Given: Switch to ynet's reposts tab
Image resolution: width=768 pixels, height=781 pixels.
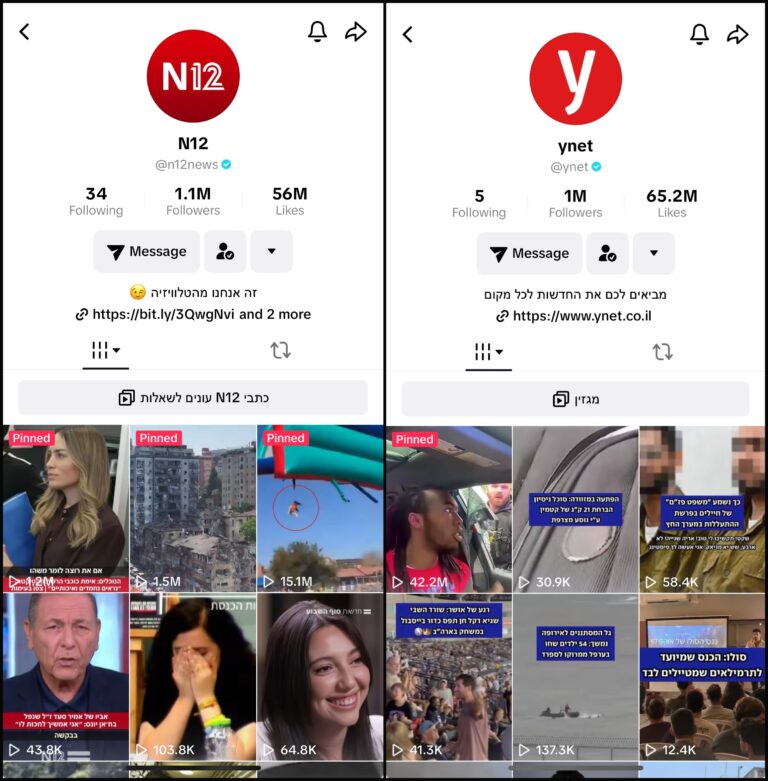Looking at the screenshot, I should point(662,352).
